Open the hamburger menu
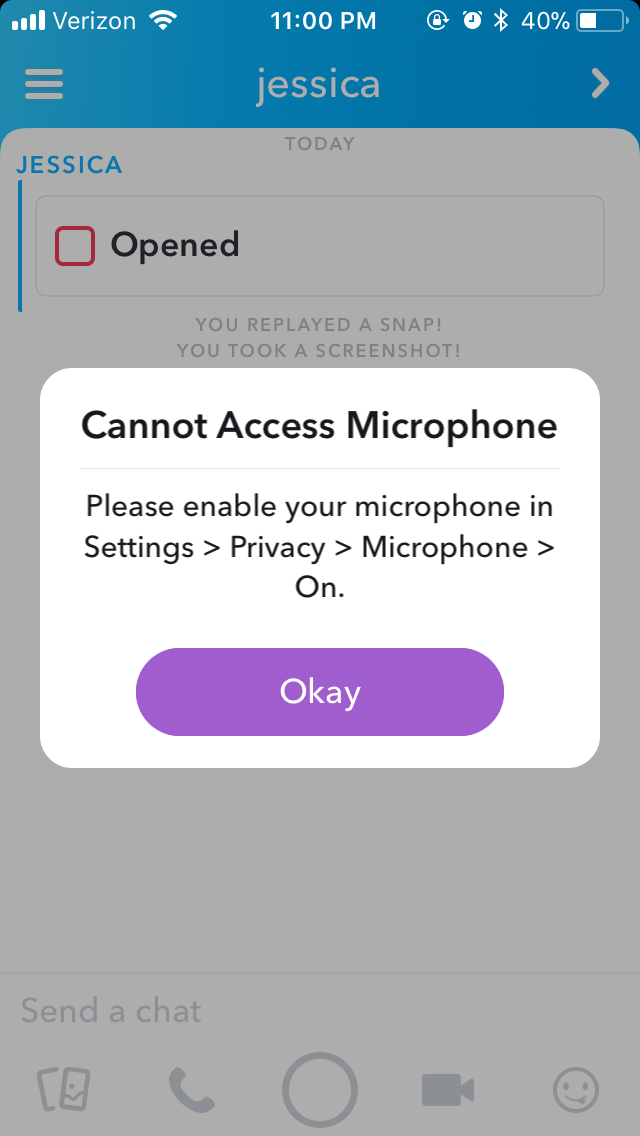The width and height of the screenshot is (640, 1136). click(43, 84)
